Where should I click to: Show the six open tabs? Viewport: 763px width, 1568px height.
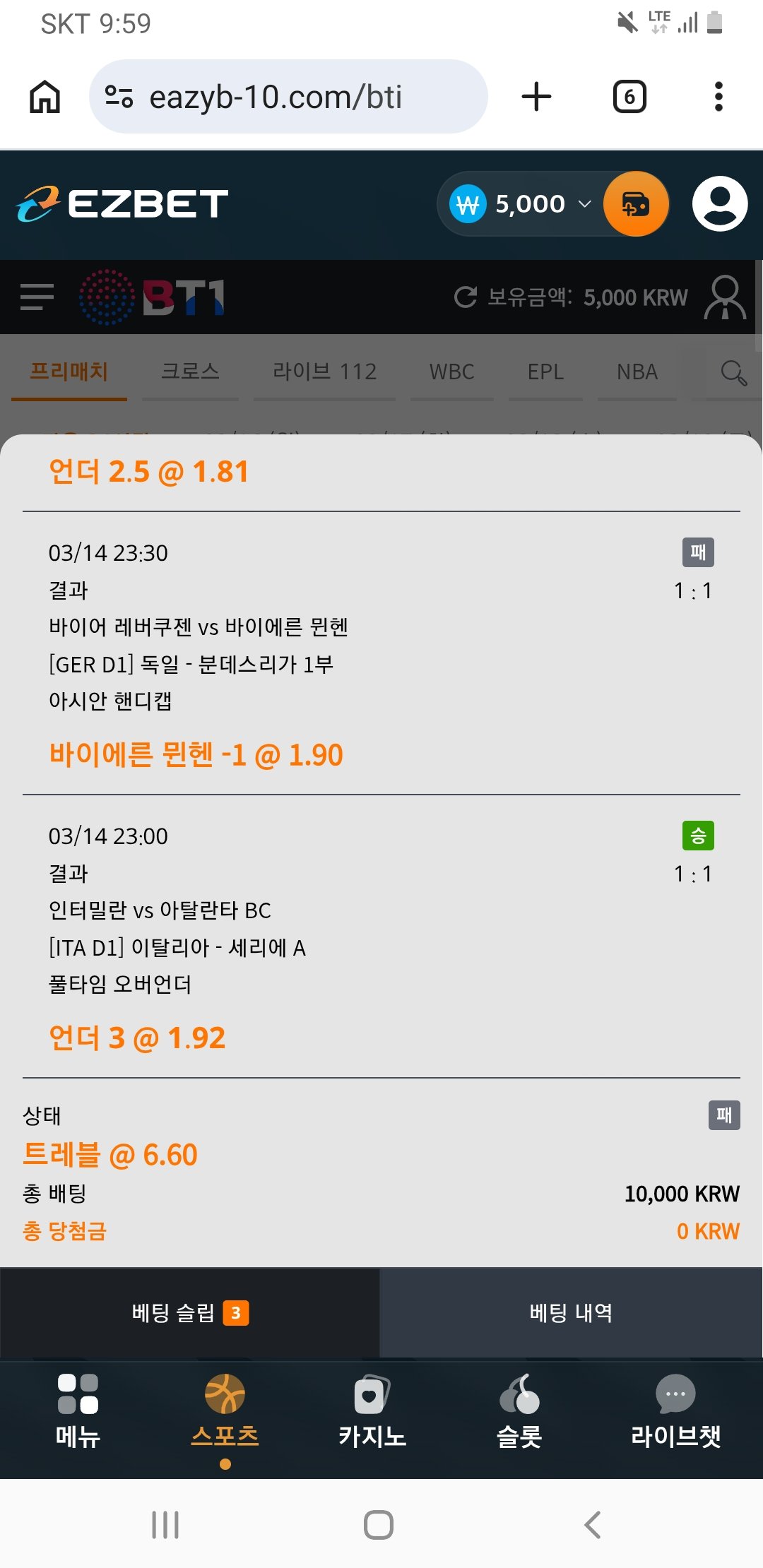(629, 97)
